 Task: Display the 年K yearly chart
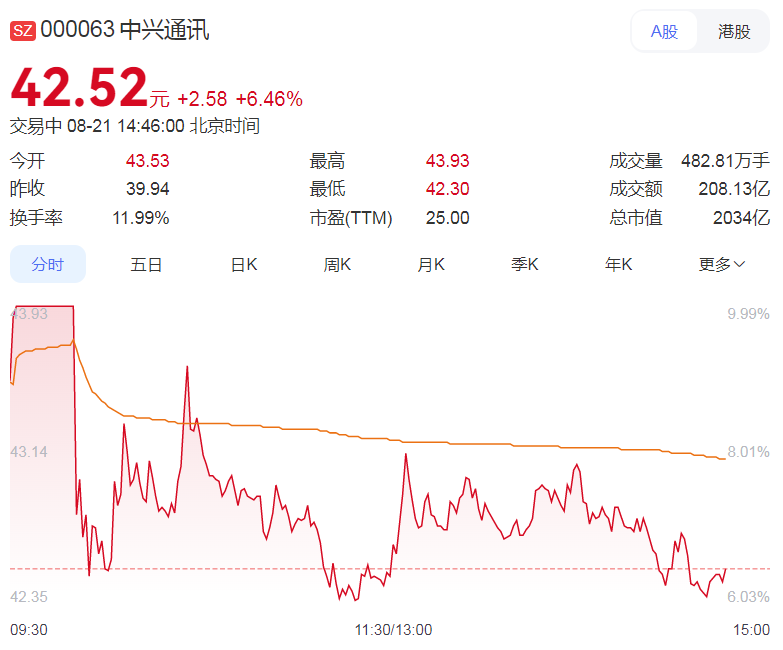click(x=618, y=264)
